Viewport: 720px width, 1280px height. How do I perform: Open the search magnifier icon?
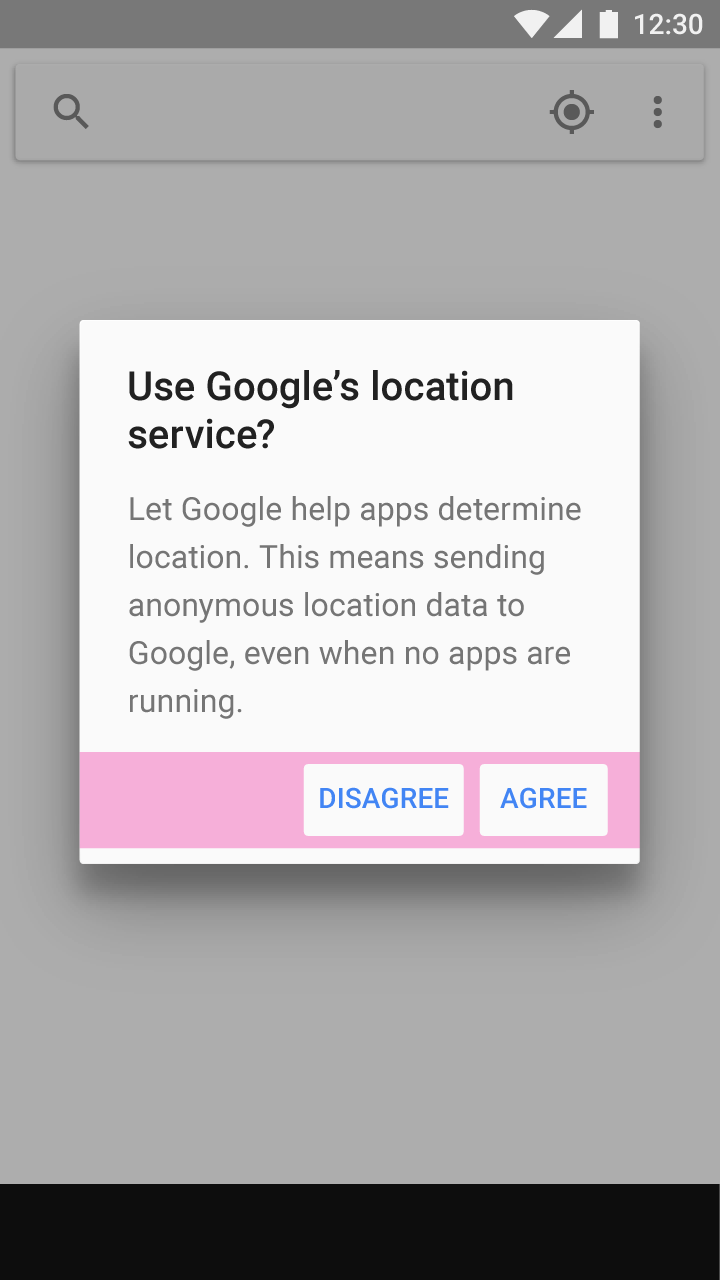coord(71,112)
